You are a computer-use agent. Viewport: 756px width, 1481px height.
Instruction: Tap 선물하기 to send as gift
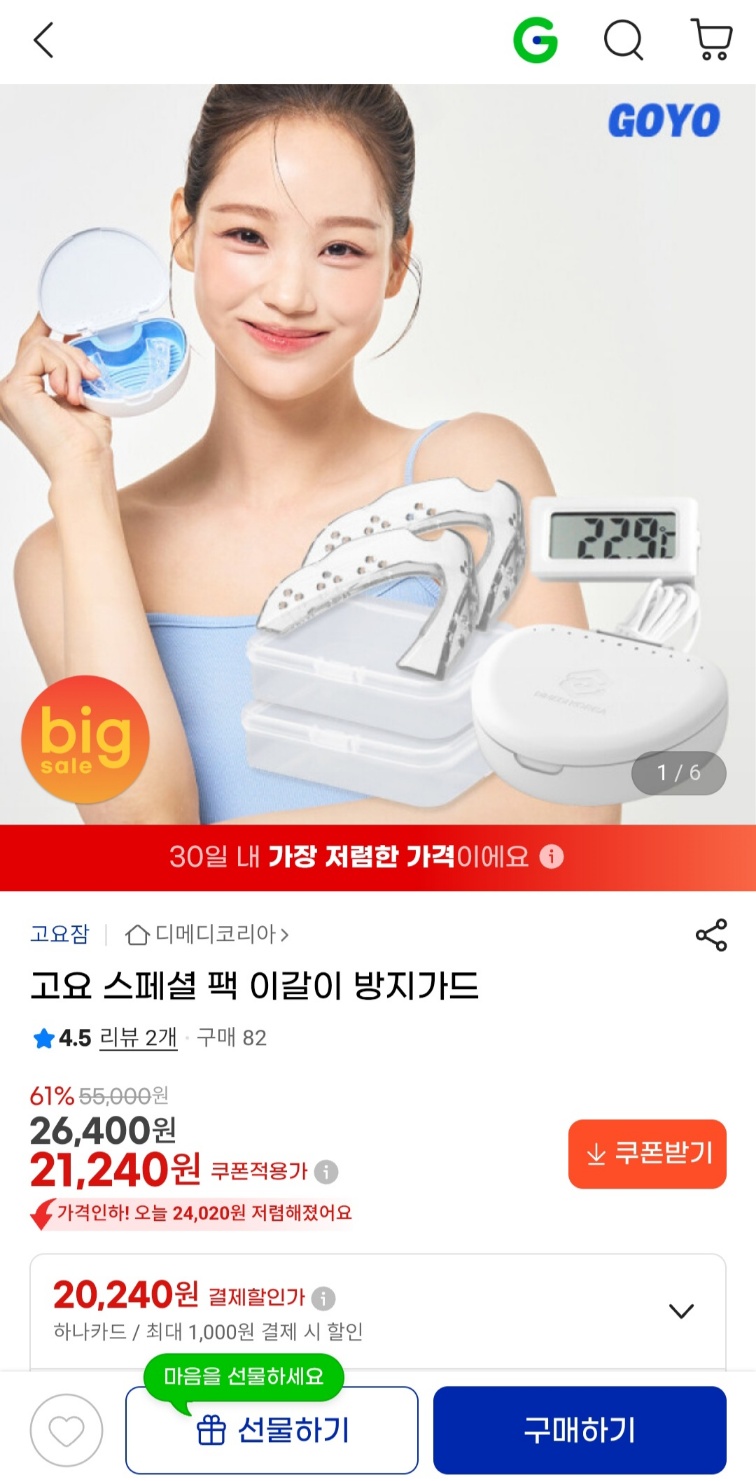[x=271, y=1430]
